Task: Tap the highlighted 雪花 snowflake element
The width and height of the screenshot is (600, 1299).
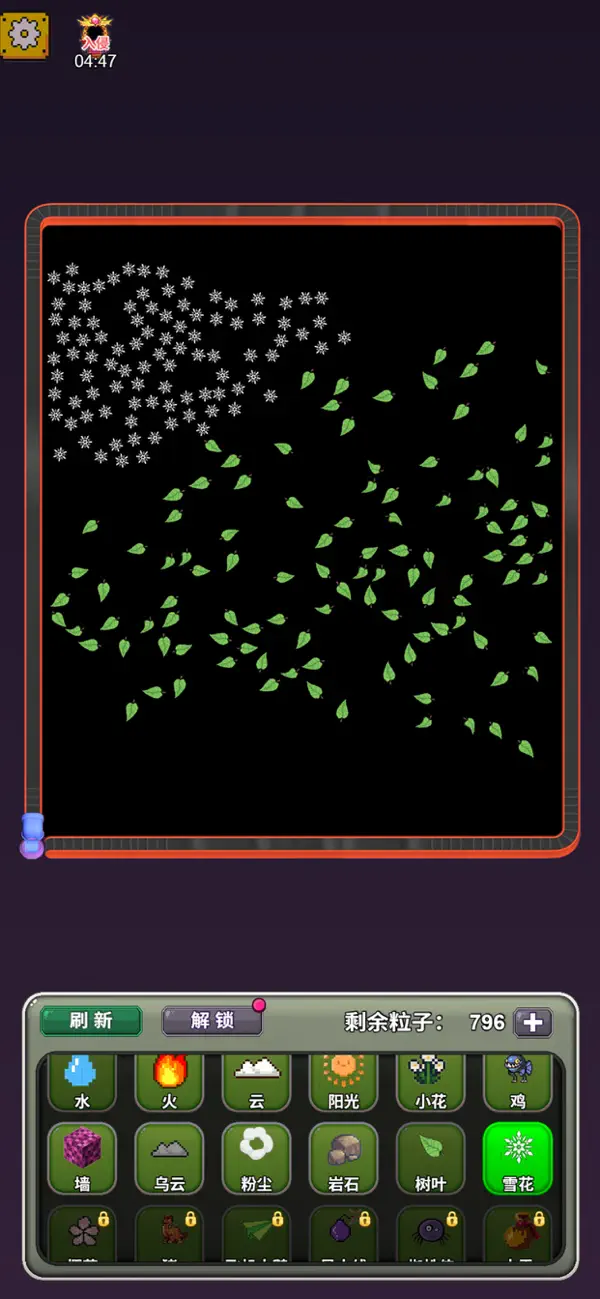Action: (518, 1158)
